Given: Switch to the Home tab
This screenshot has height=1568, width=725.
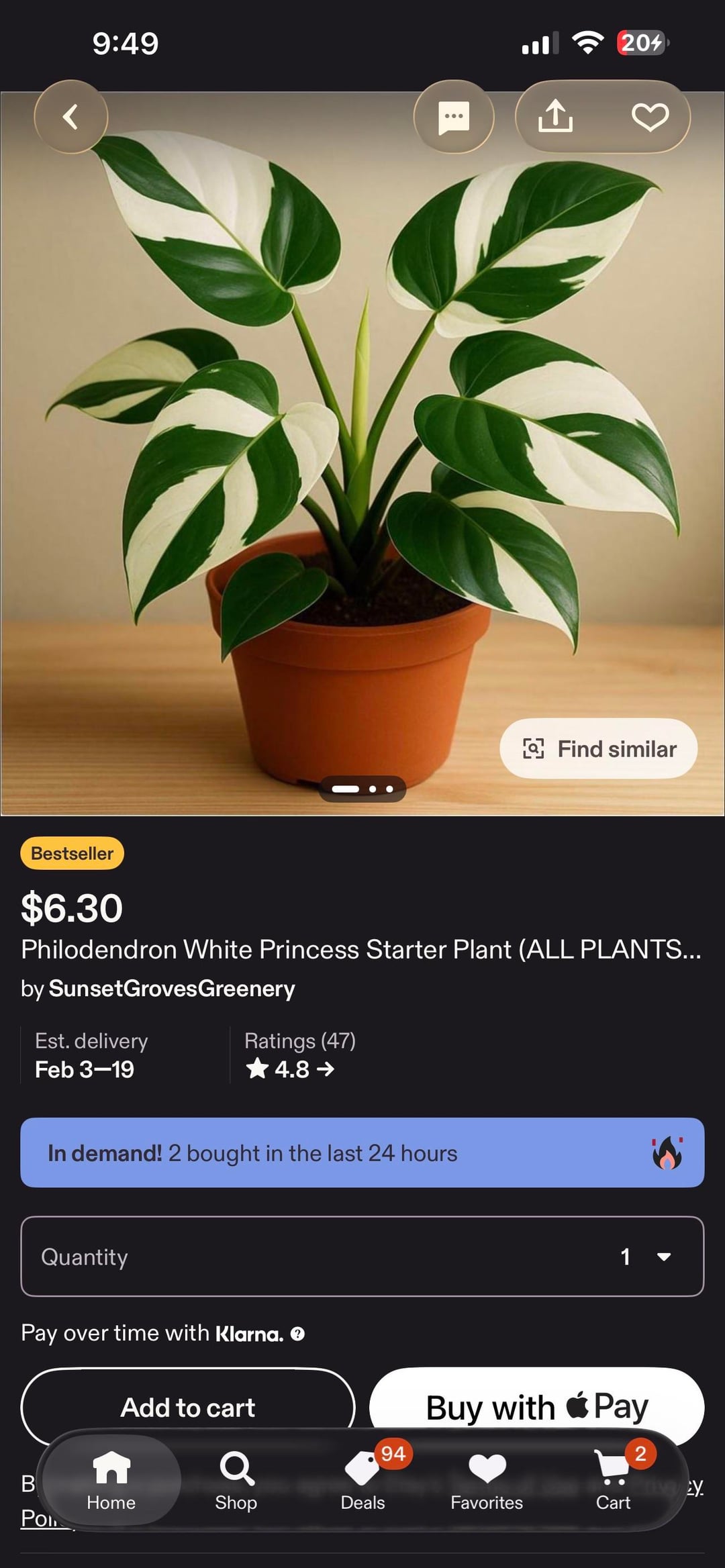Looking at the screenshot, I should point(111,1481).
